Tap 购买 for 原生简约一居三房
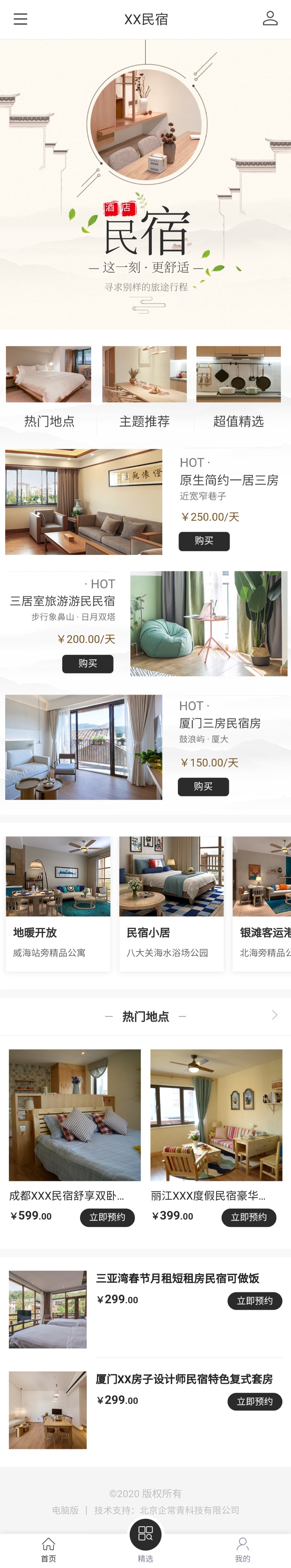The width and height of the screenshot is (291, 1568). 203,541
